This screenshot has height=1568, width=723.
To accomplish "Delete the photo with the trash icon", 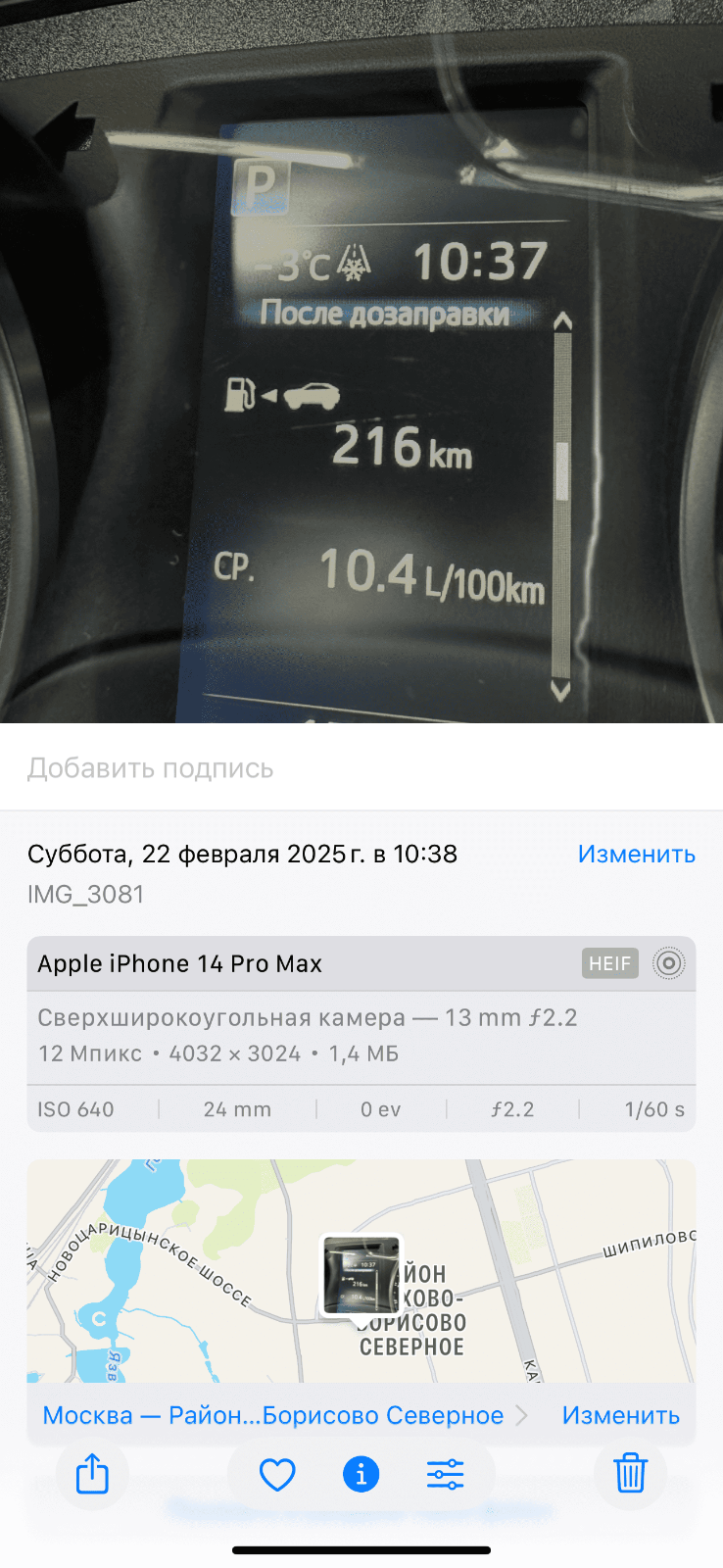I will click(630, 1474).
